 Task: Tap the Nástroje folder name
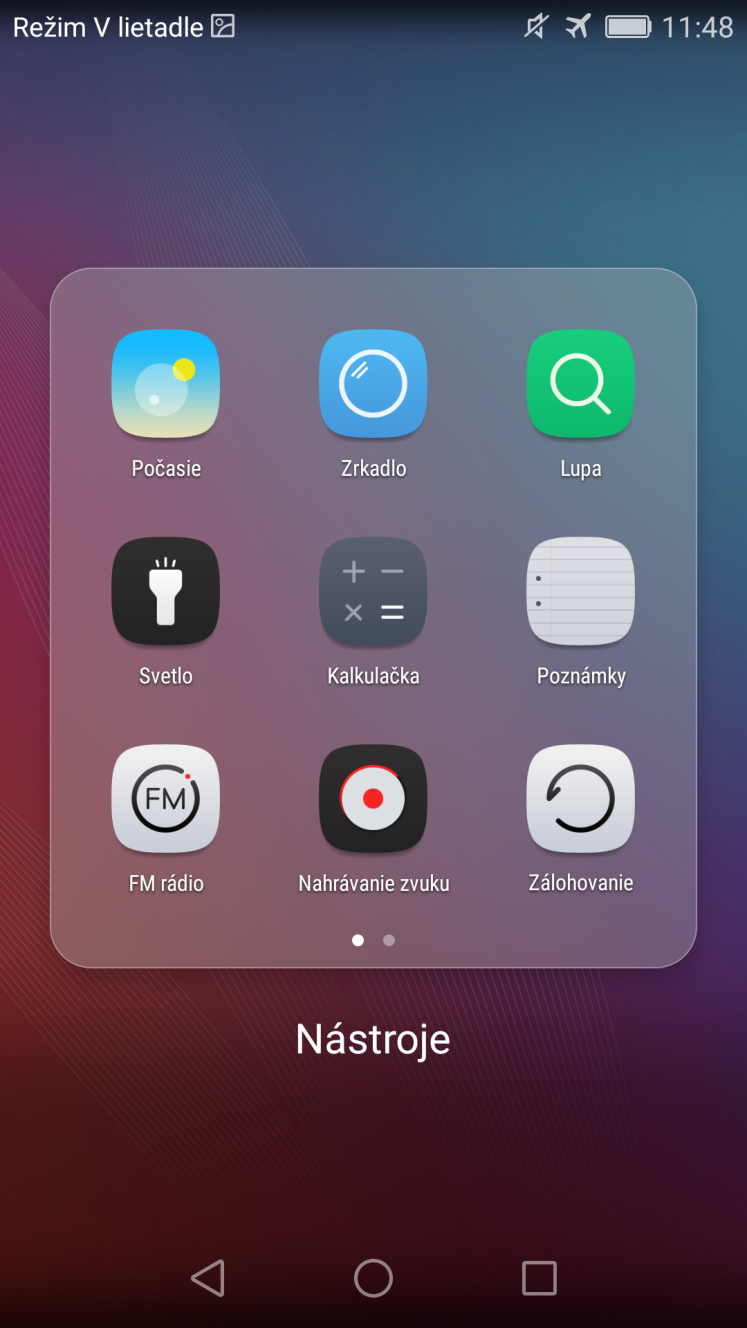[x=373, y=1040]
